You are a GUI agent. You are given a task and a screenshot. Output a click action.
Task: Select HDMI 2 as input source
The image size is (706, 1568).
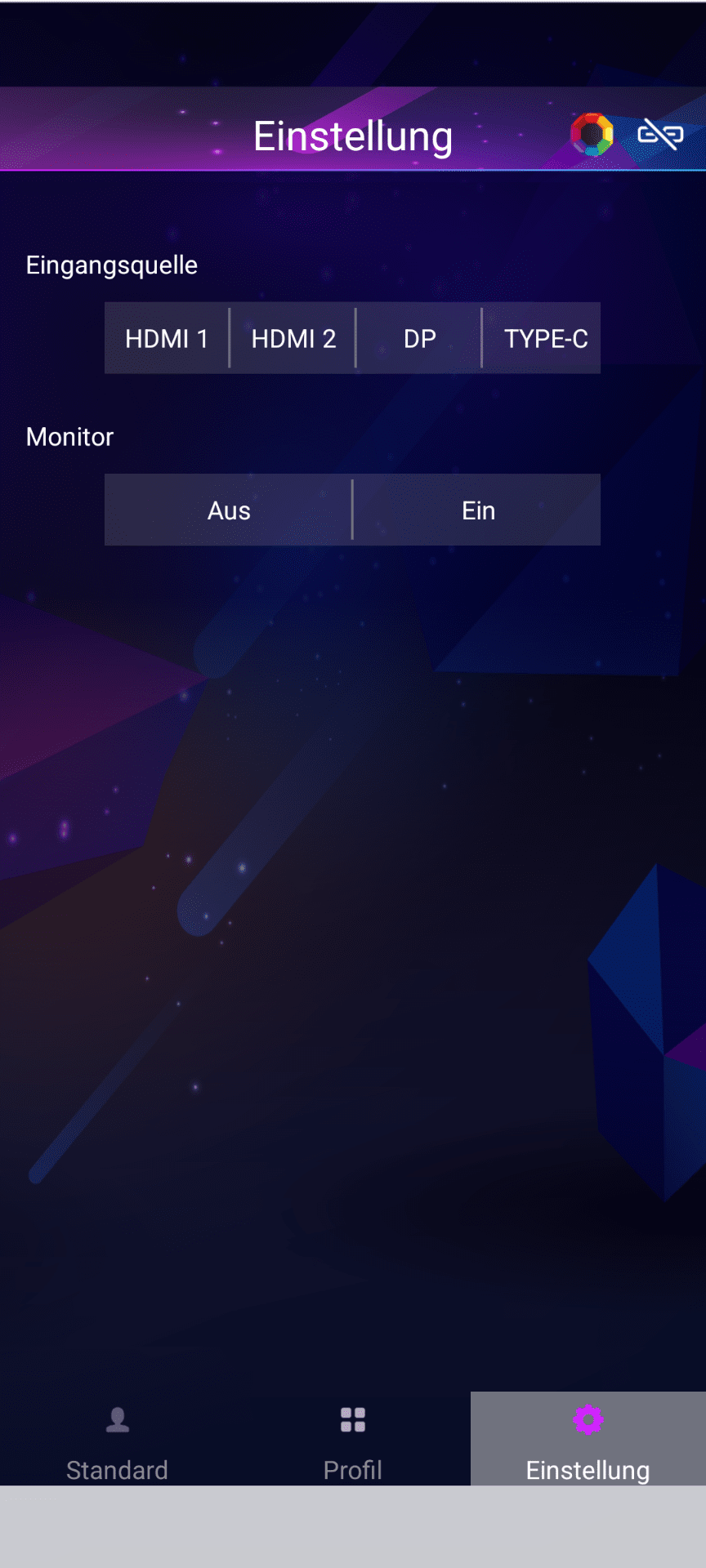coord(293,338)
